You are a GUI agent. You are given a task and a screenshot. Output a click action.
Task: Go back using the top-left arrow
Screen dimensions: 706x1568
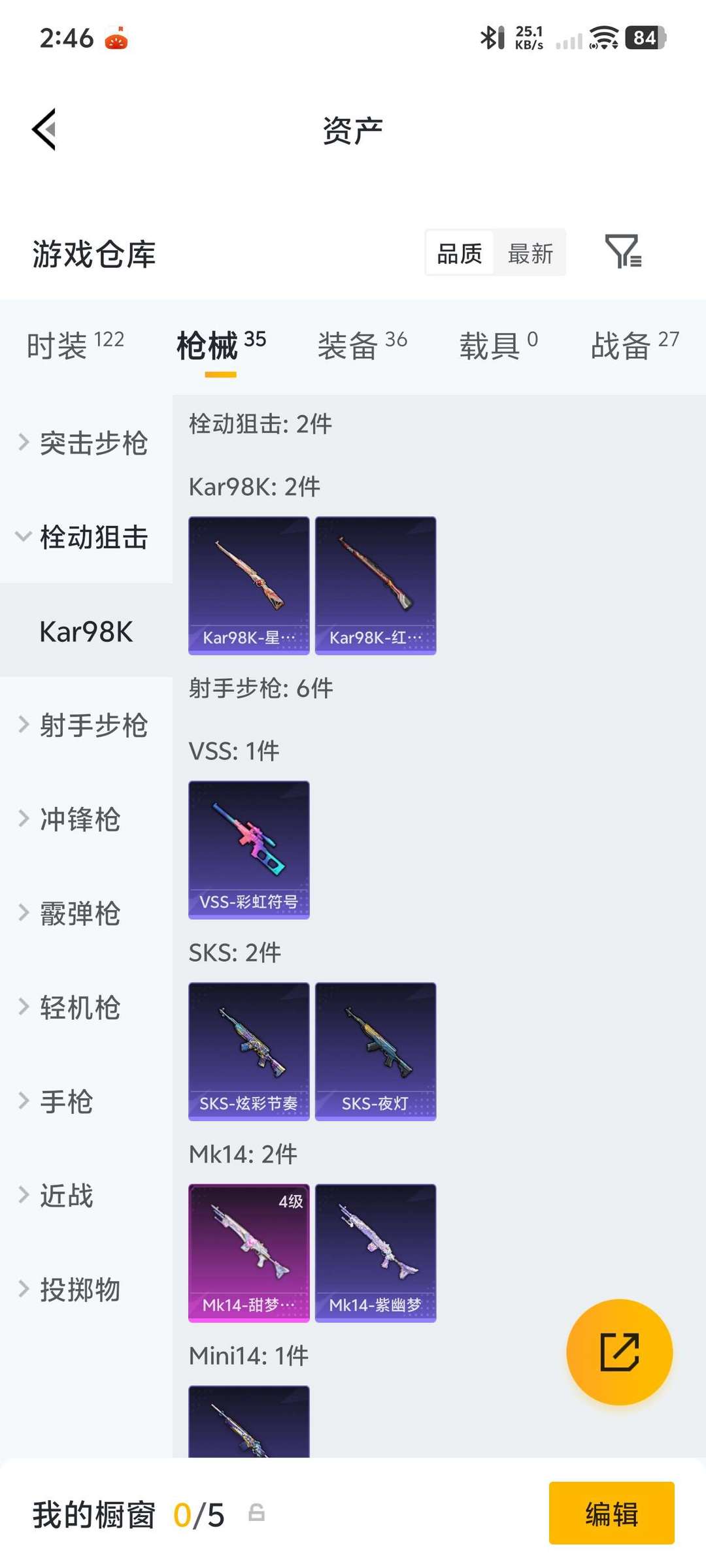coord(44,129)
